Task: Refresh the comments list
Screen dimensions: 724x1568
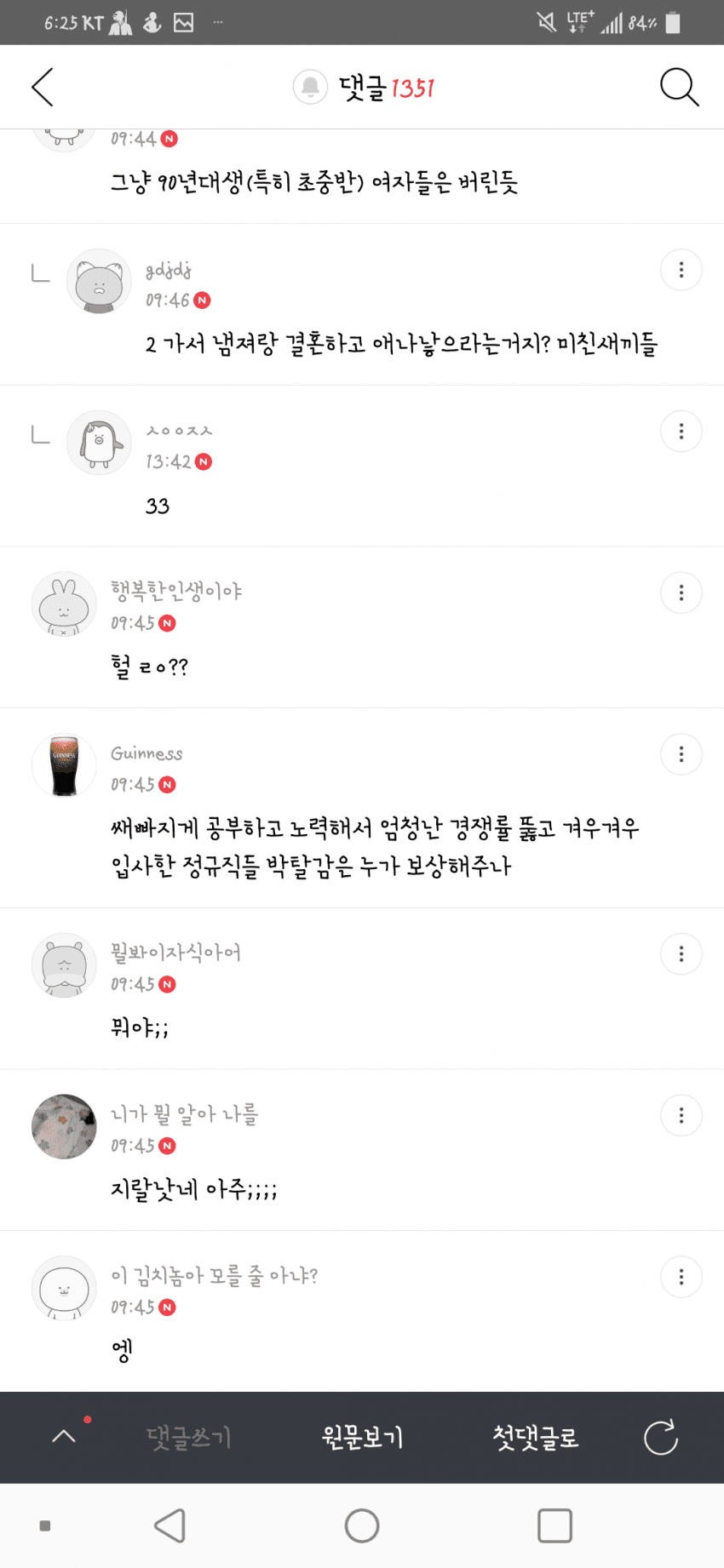Action: [x=661, y=1438]
